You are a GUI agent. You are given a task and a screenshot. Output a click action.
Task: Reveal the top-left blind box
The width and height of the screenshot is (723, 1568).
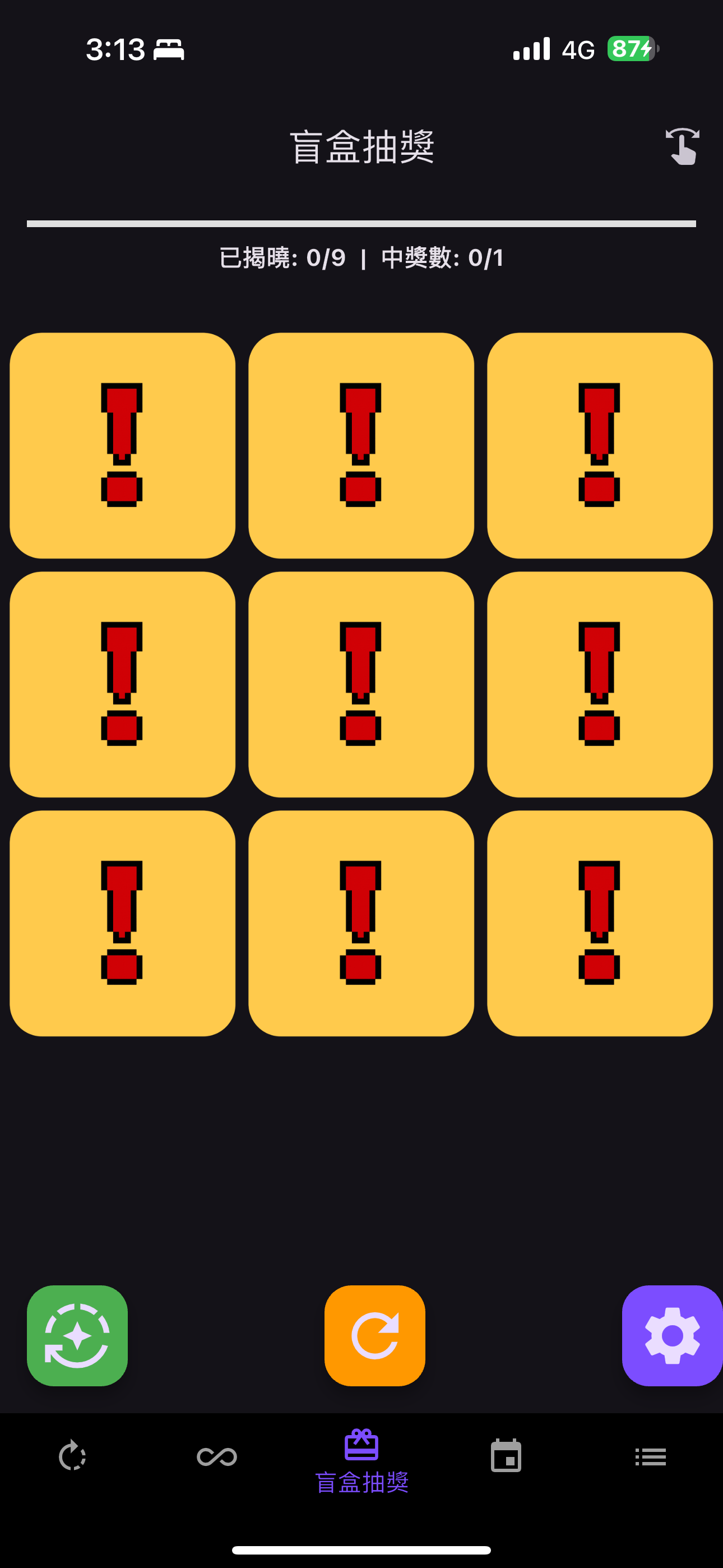click(x=122, y=446)
